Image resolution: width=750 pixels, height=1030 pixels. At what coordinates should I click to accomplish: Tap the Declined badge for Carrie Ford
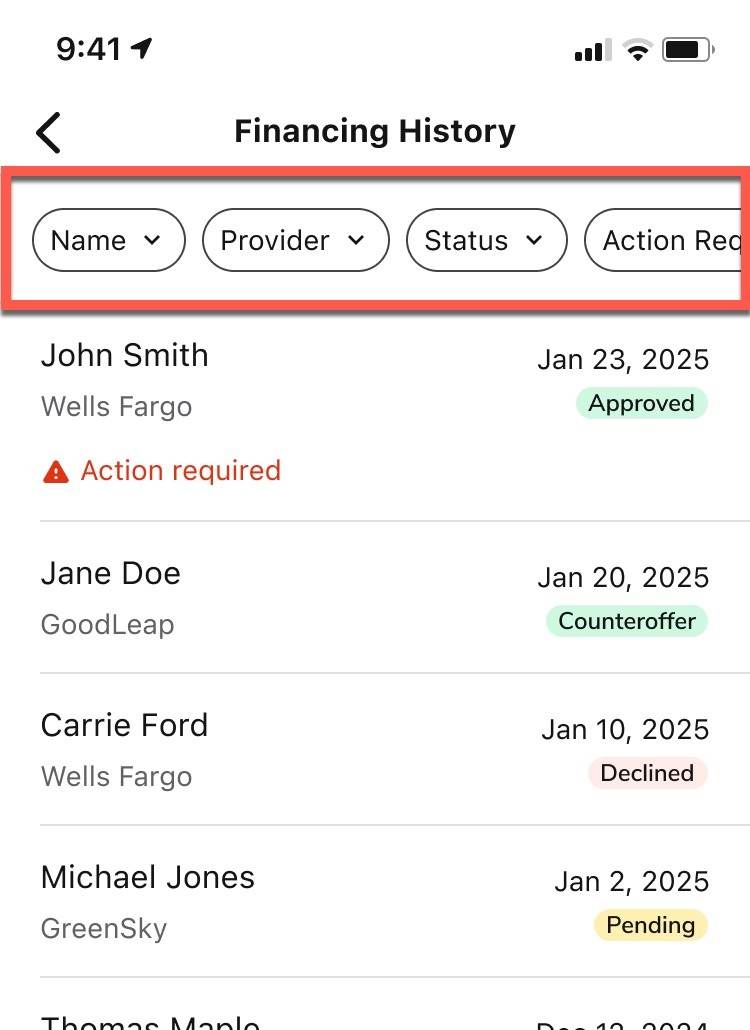pos(647,773)
